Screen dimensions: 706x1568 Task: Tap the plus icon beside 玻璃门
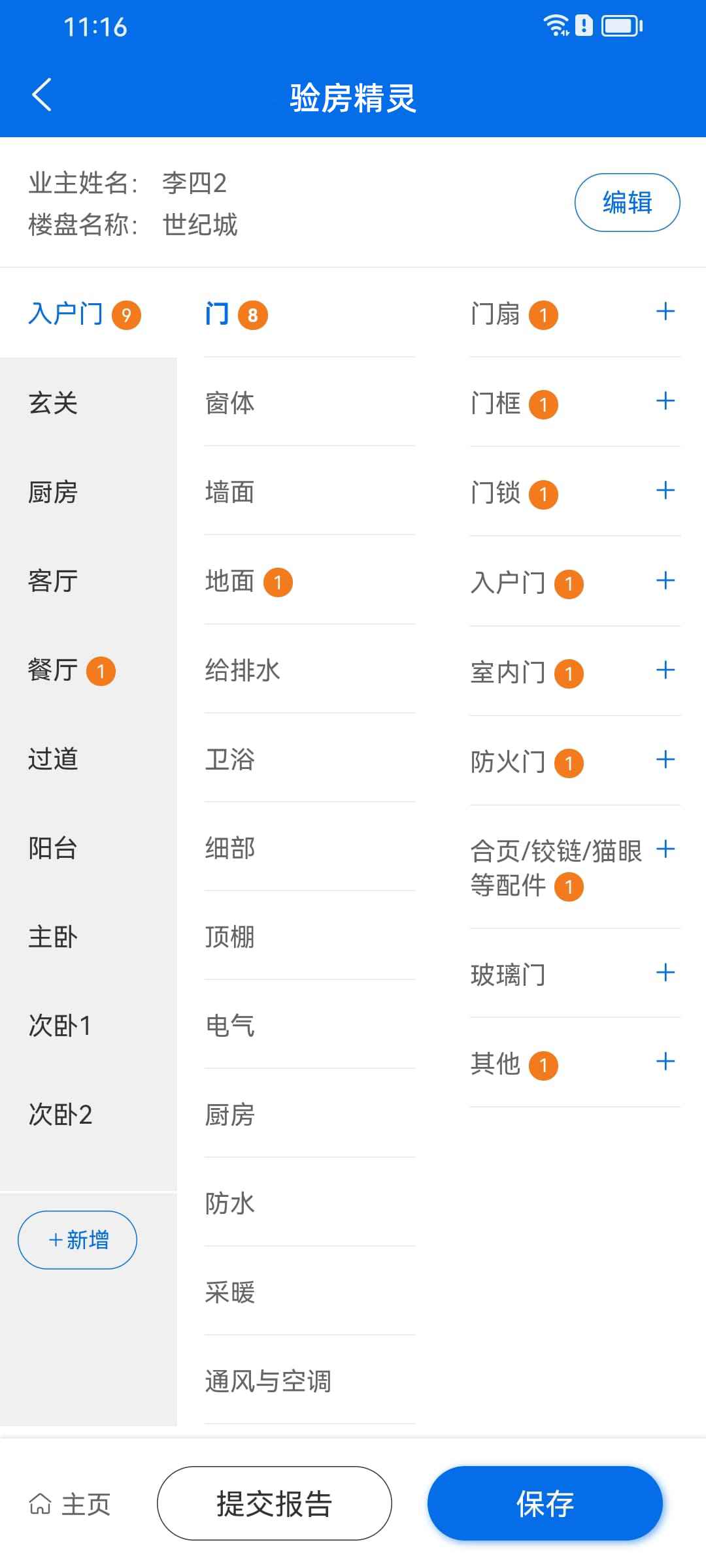click(665, 973)
